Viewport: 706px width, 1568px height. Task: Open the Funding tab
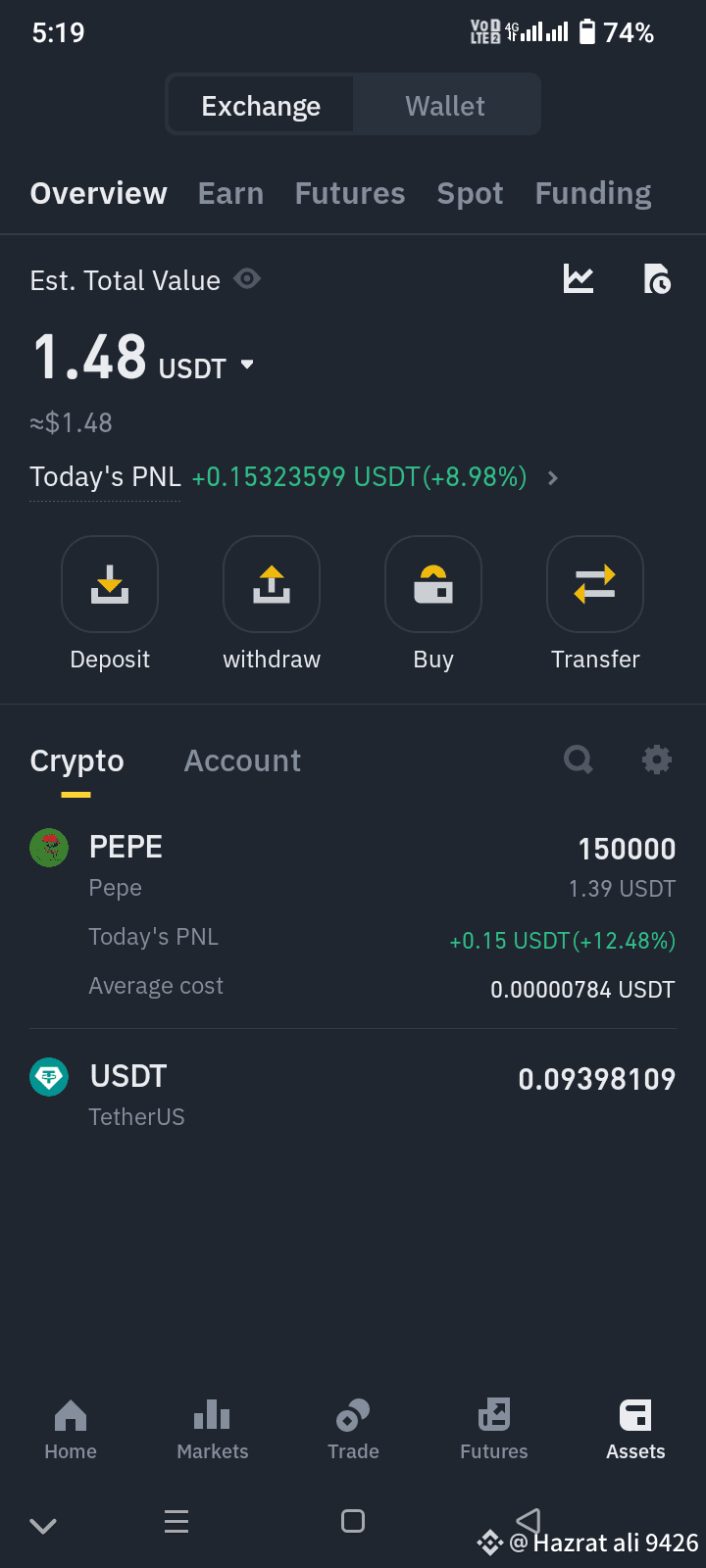pyautogui.click(x=593, y=193)
